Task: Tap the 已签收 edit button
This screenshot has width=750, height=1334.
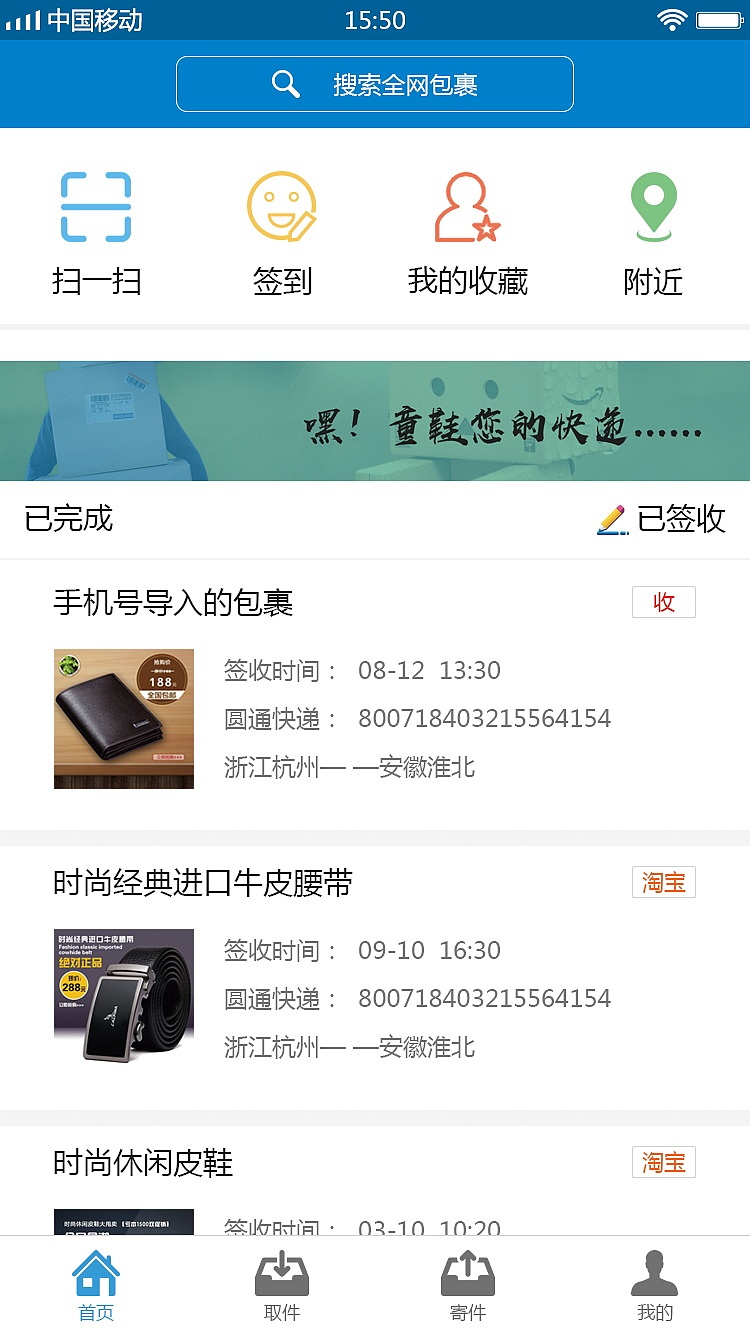Action: (662, 518)
